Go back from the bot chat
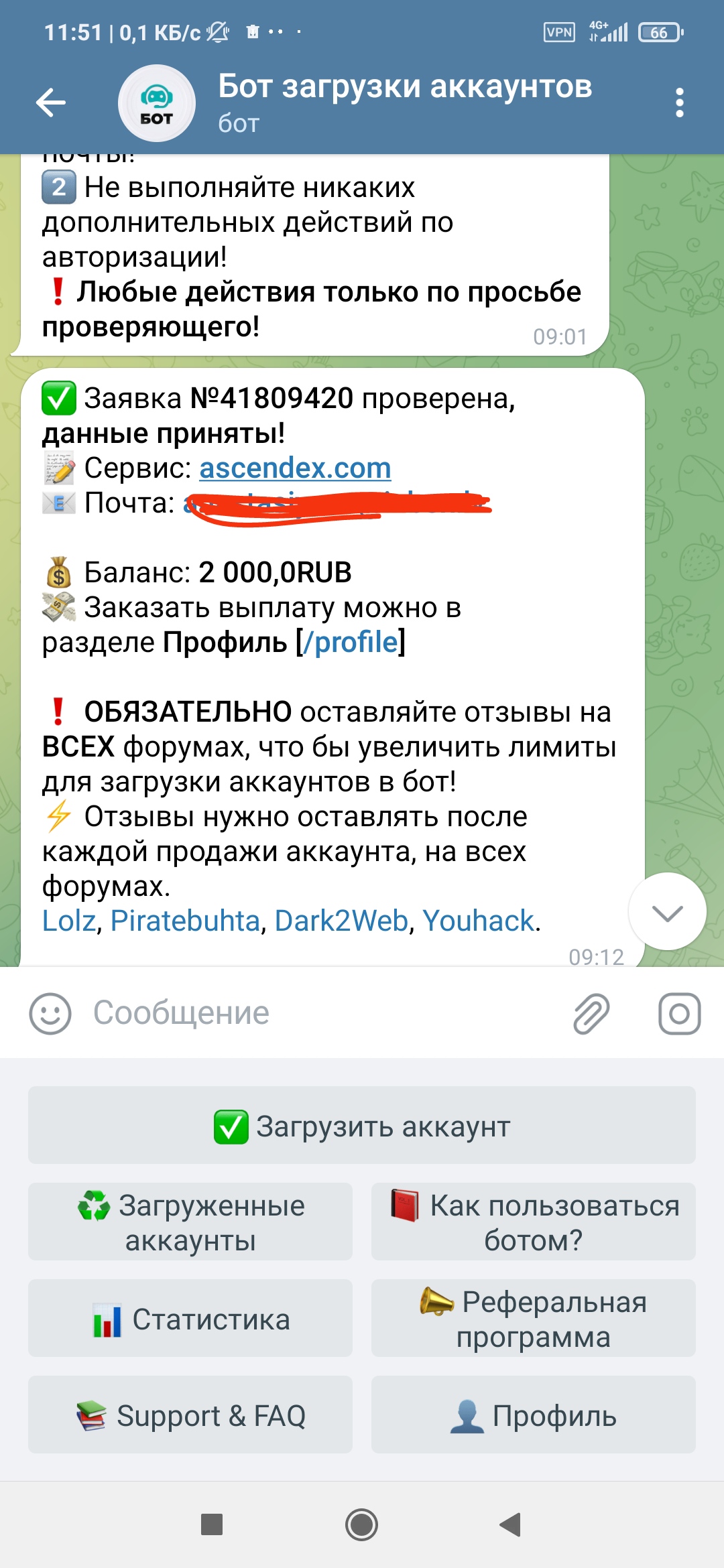 (51, 103)
